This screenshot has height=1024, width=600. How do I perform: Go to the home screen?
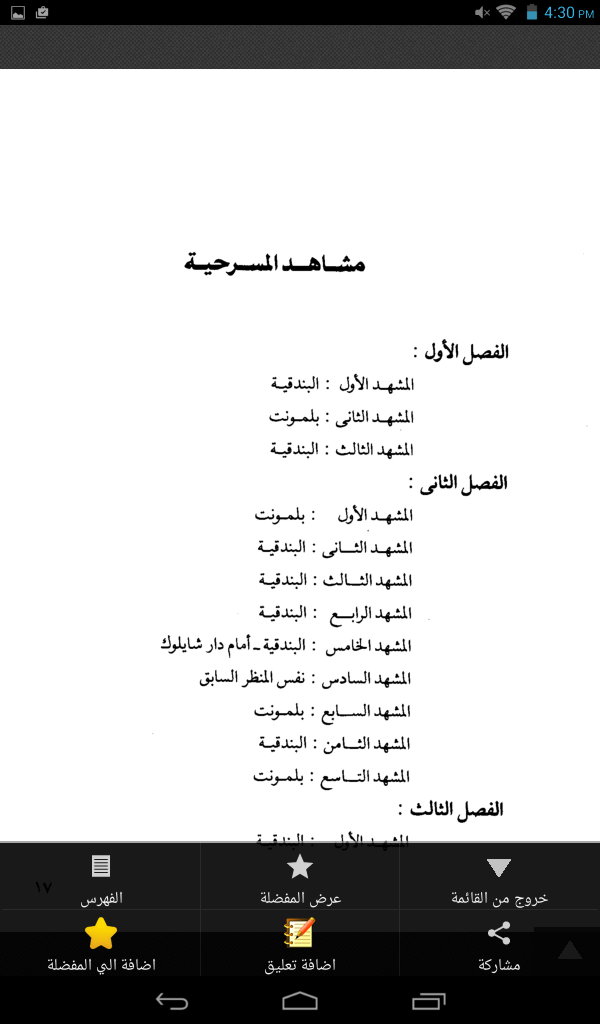(x=300, y=1000)
